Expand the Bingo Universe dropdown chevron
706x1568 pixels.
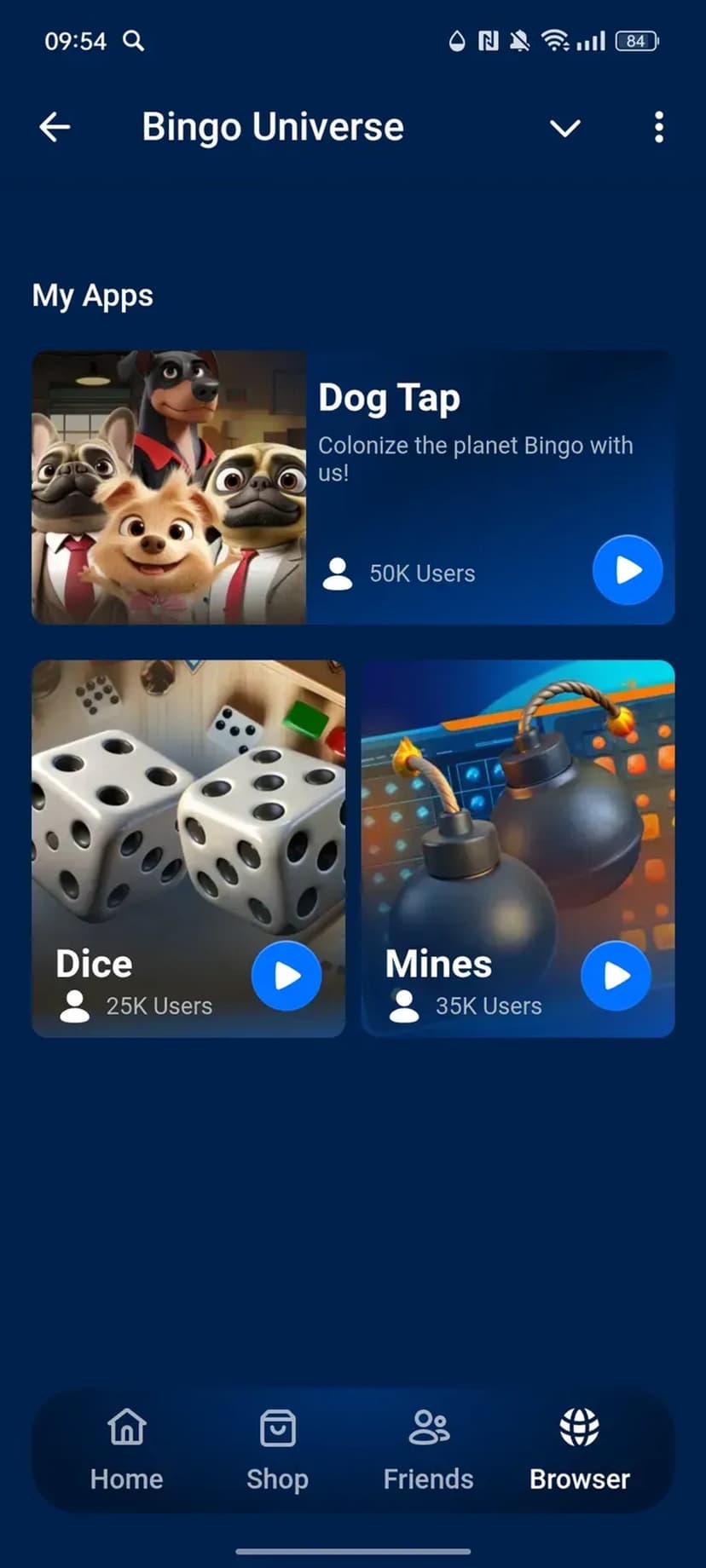click(x=564, y=128)
